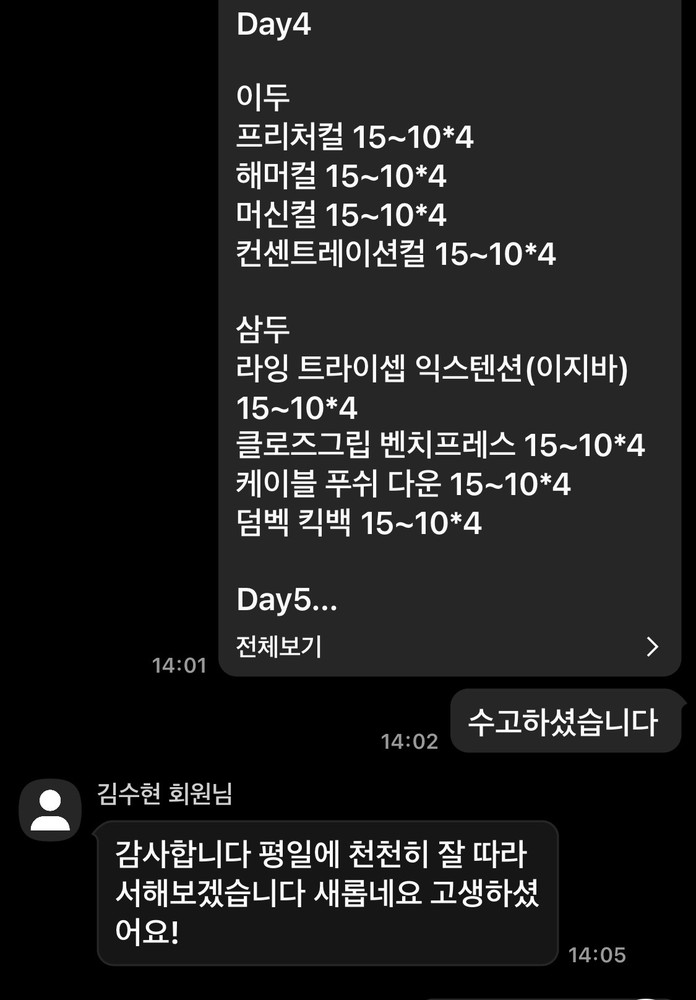This screenshot has height=1000, width=696.
Task: Open 김수현 회원님's profile picture
Action: point(50,808)
